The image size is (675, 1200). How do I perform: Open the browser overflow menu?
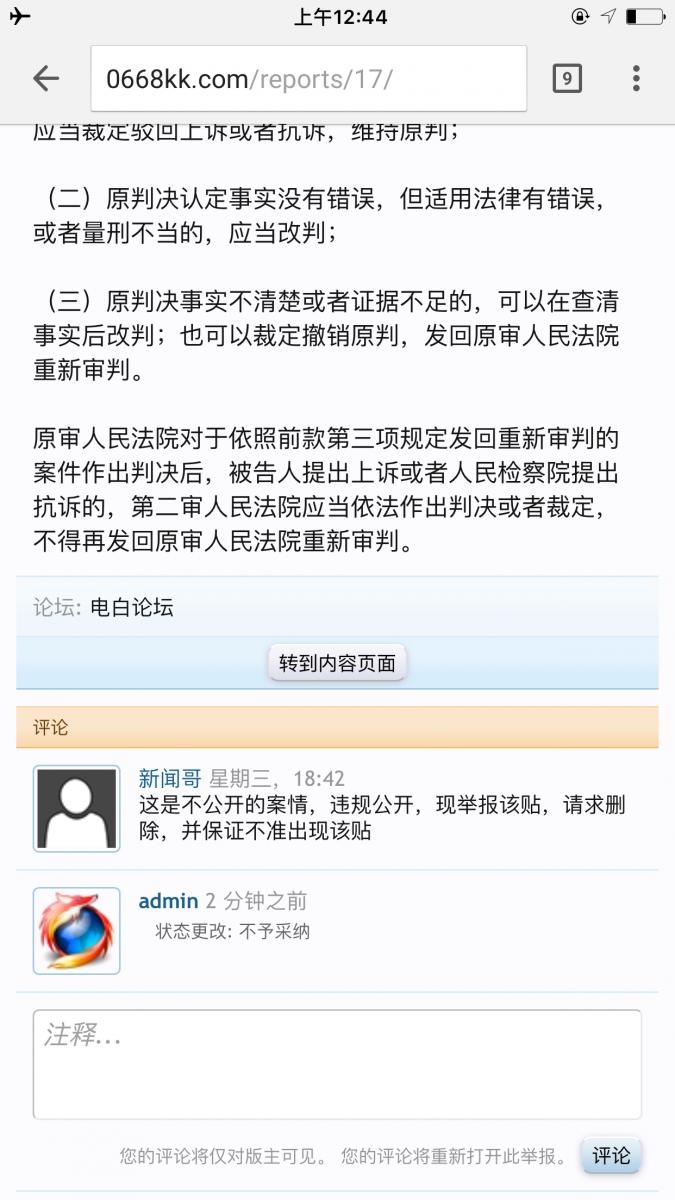(636, 79)
